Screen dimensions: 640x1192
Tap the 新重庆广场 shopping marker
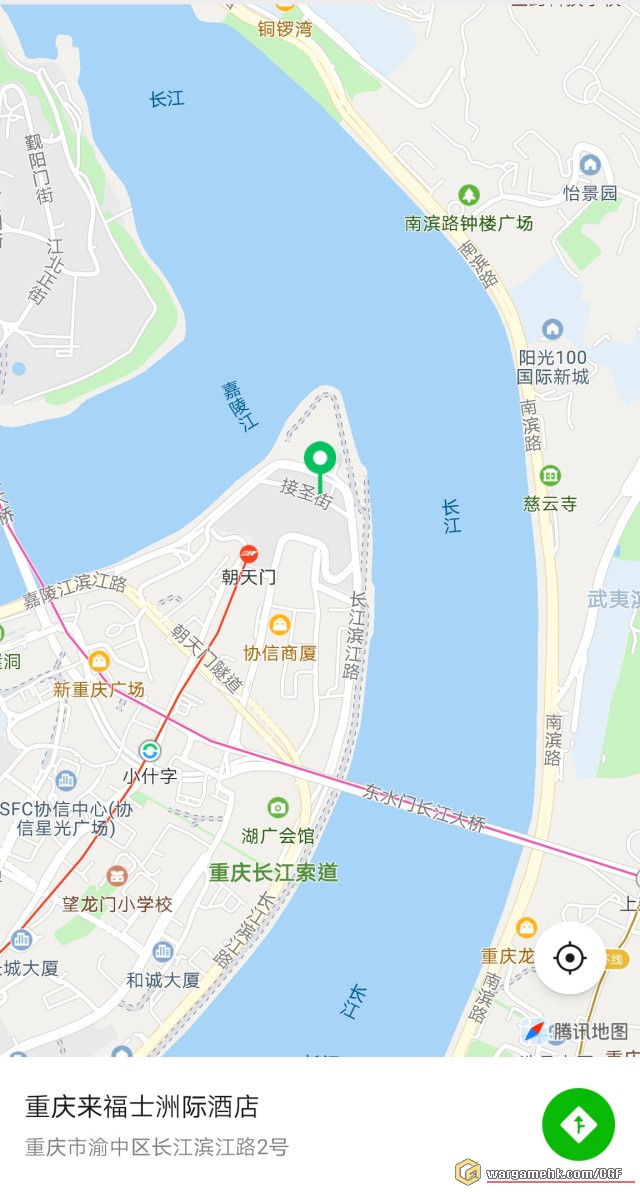(x=99, y=661)
